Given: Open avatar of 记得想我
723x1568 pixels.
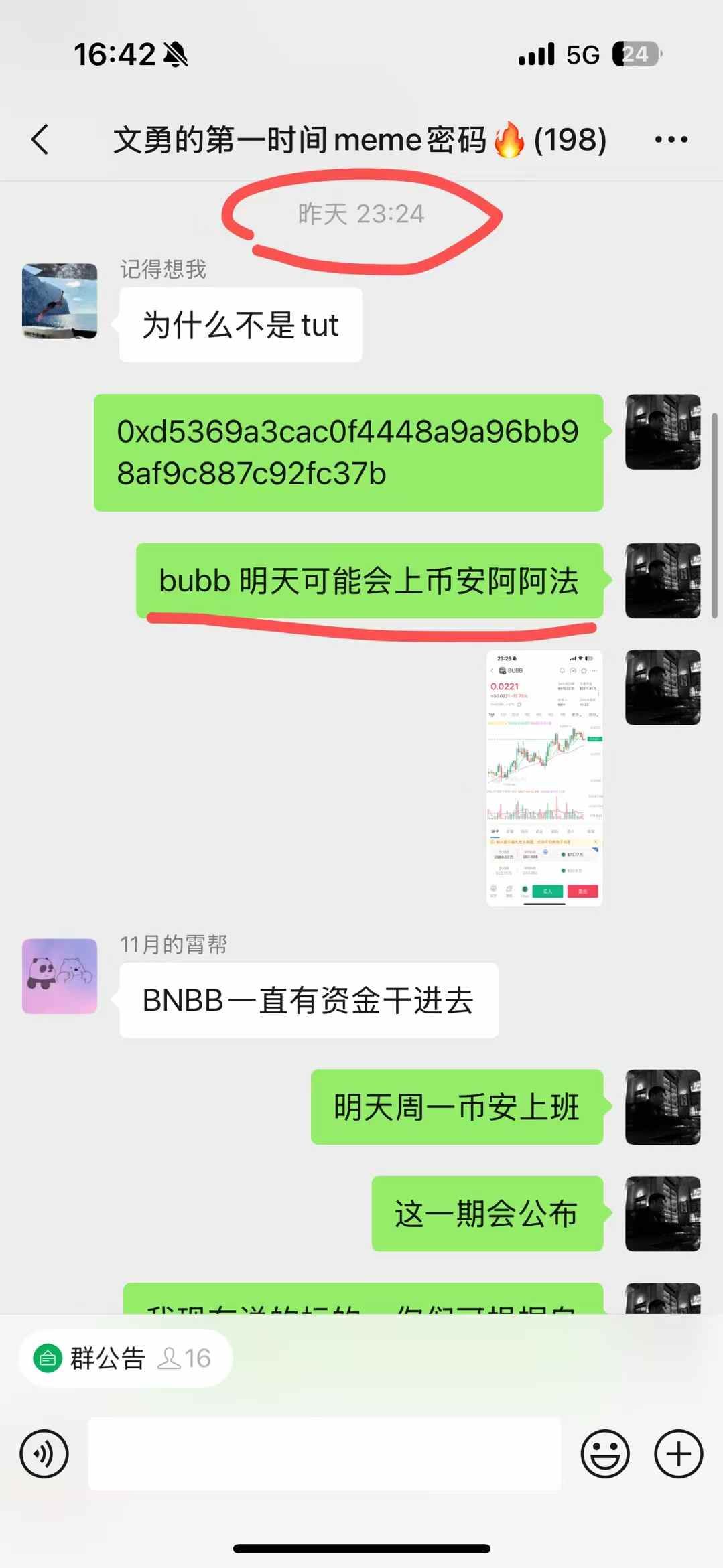Looking at the screenshot, I should pos(60,301).
